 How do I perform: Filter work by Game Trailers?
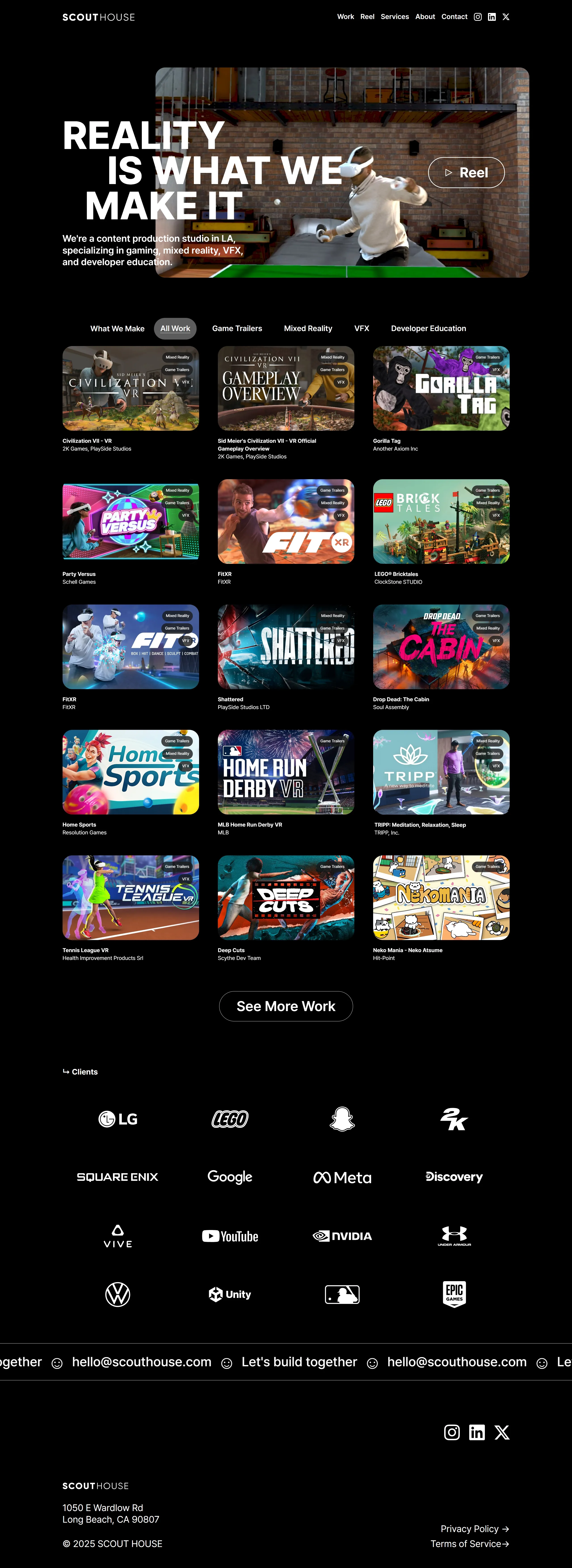click(237, 329)
